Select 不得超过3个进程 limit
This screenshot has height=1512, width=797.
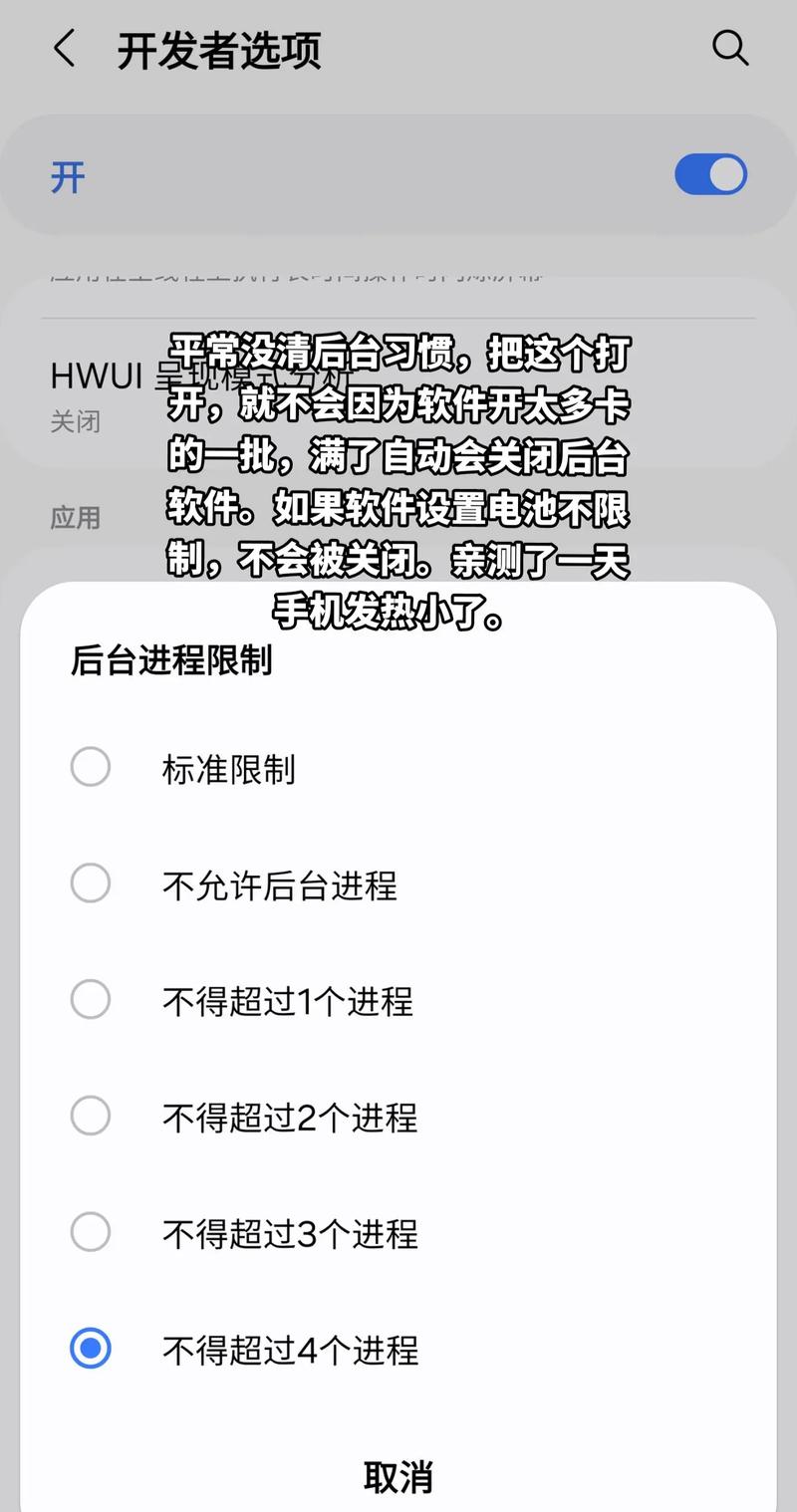point(289,1233)
